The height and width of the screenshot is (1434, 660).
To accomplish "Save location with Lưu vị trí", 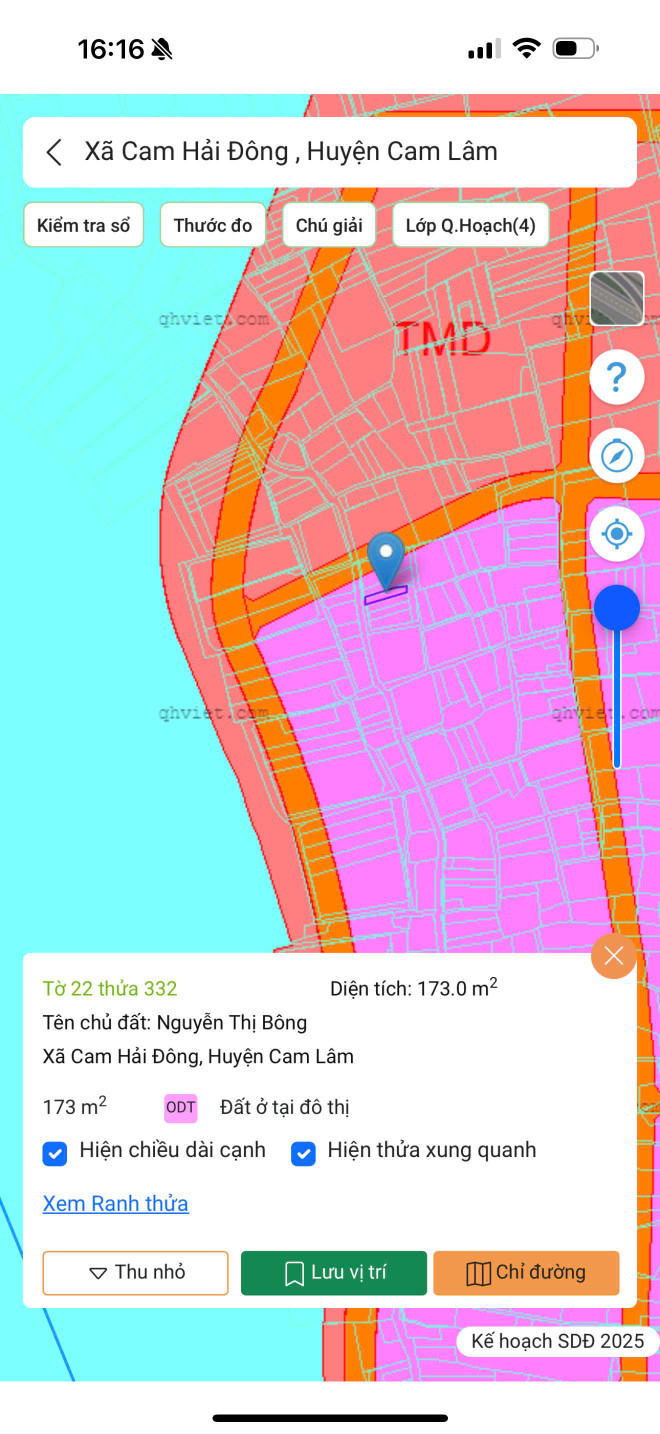I will click(333, 1273).
